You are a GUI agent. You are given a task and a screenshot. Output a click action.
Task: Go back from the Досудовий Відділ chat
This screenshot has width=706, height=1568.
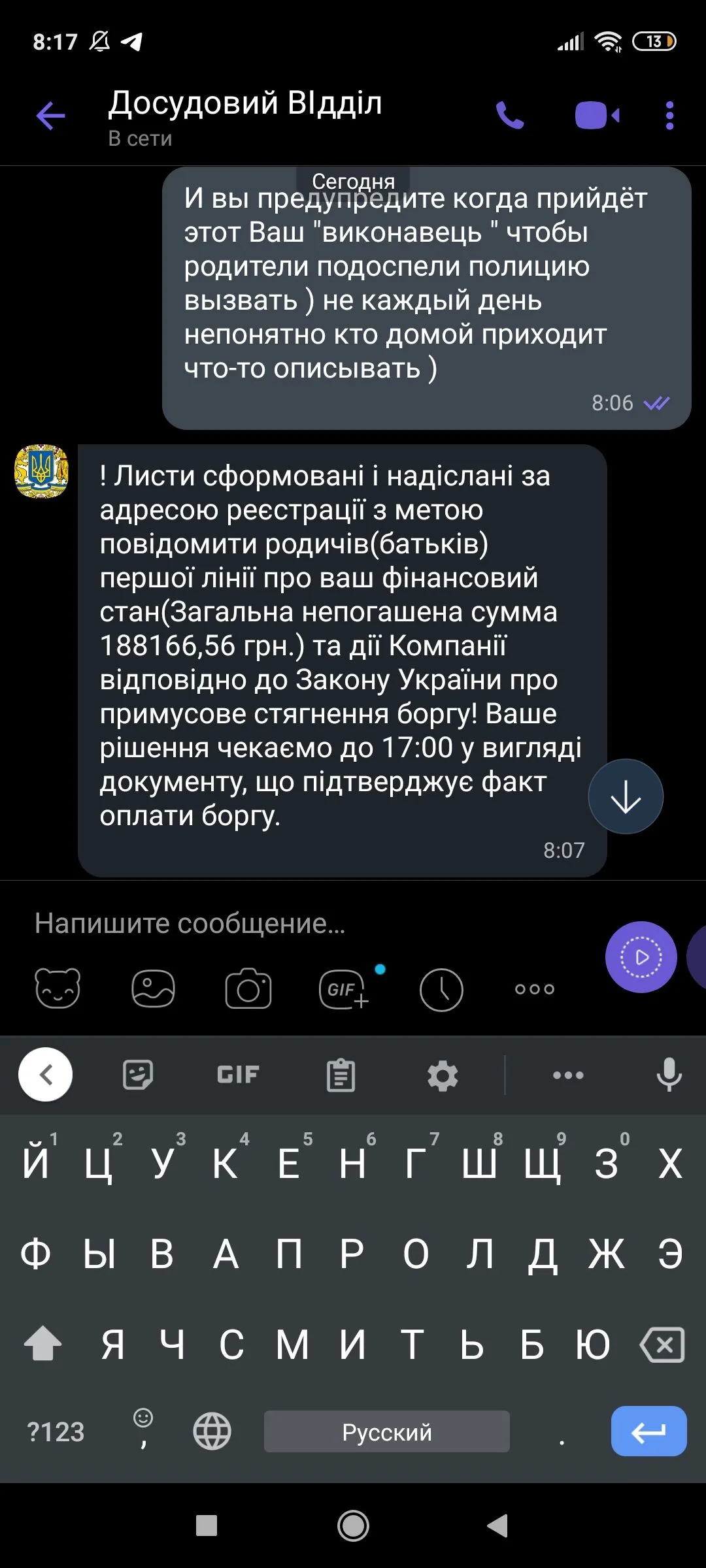tap(50, 116)
